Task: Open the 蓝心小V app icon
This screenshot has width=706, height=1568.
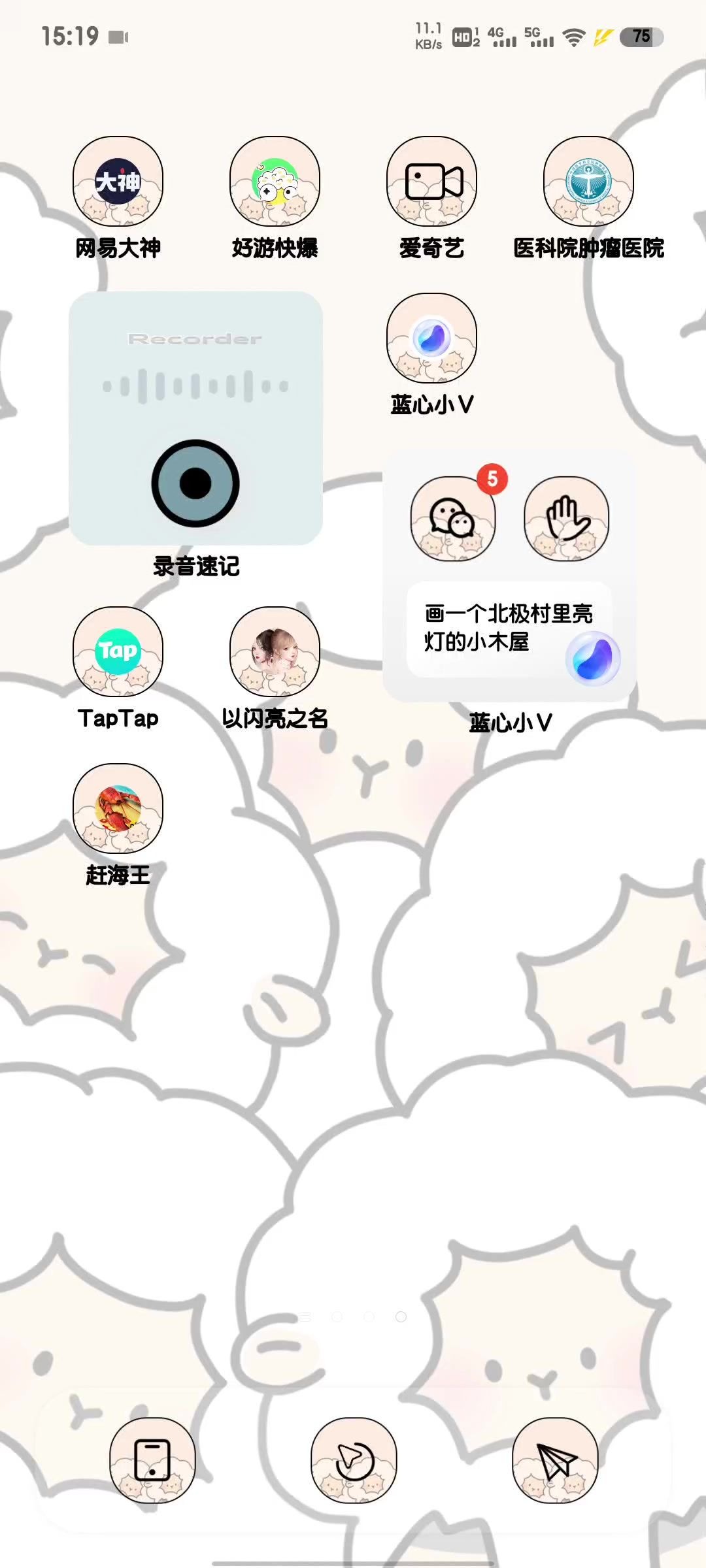Action: (x=431, y=338)
